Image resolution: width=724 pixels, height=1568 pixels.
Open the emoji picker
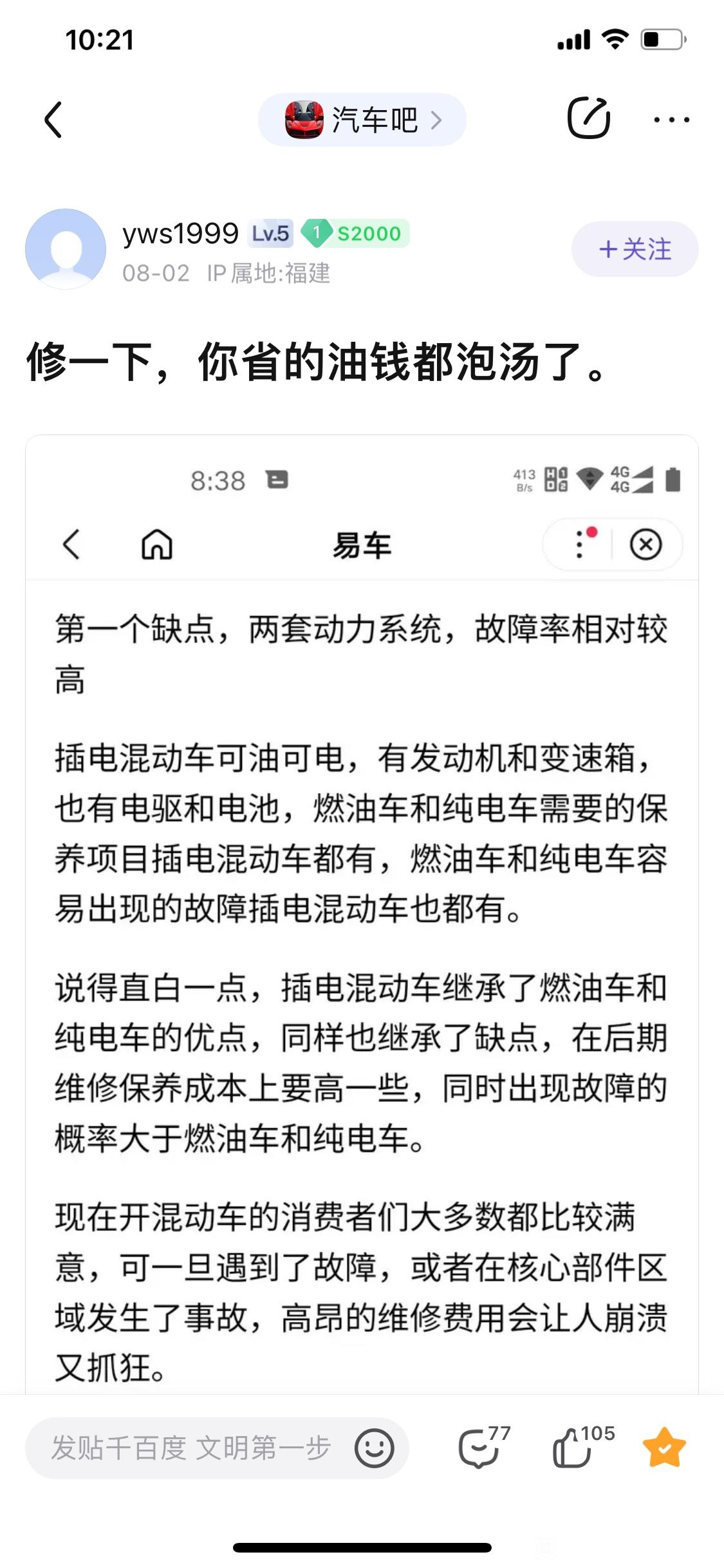pyautogui.click(x=374, y=1448)
